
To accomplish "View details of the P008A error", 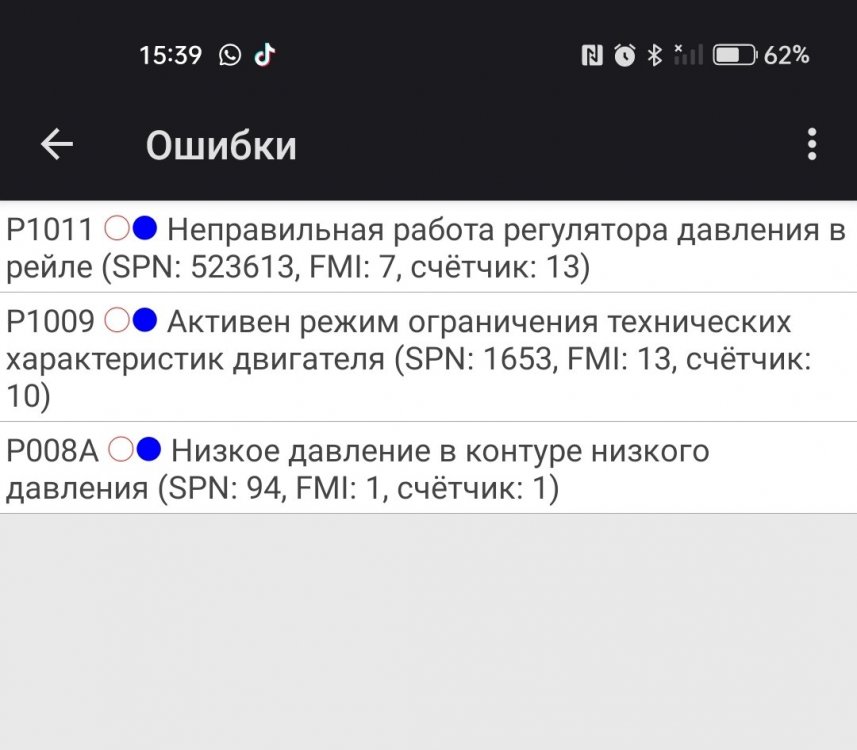I will [x=428, y=469].
